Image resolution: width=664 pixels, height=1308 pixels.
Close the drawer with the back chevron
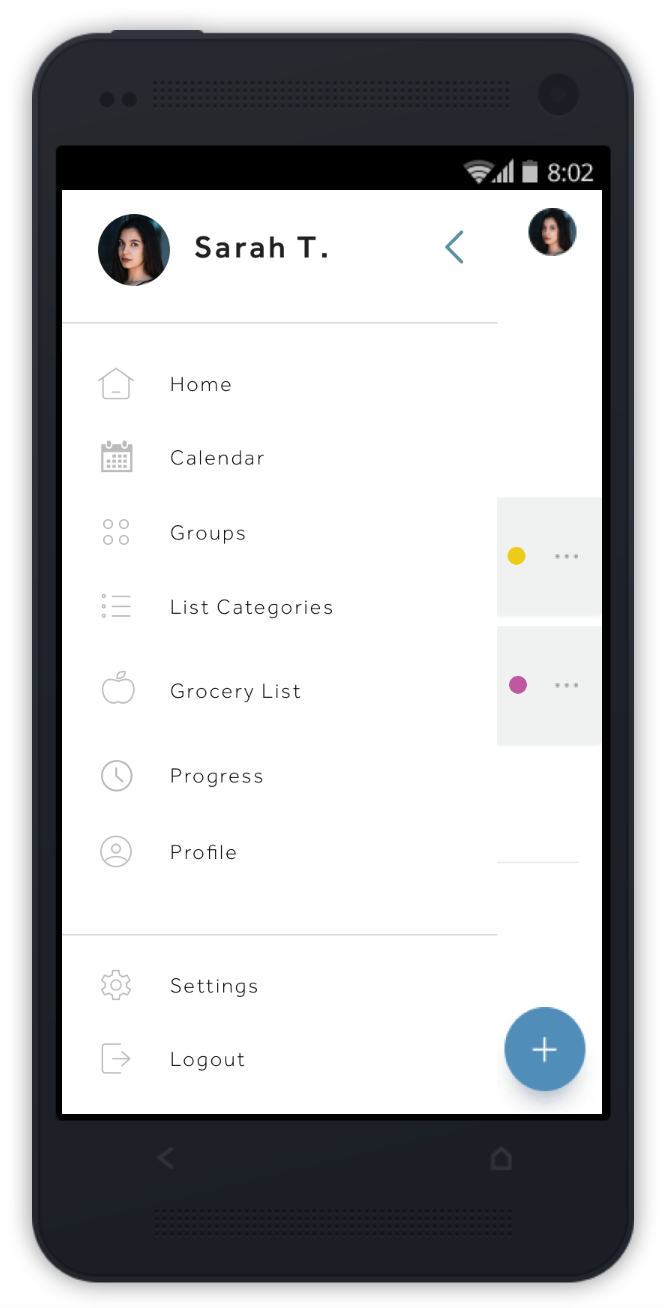point(455,247)
